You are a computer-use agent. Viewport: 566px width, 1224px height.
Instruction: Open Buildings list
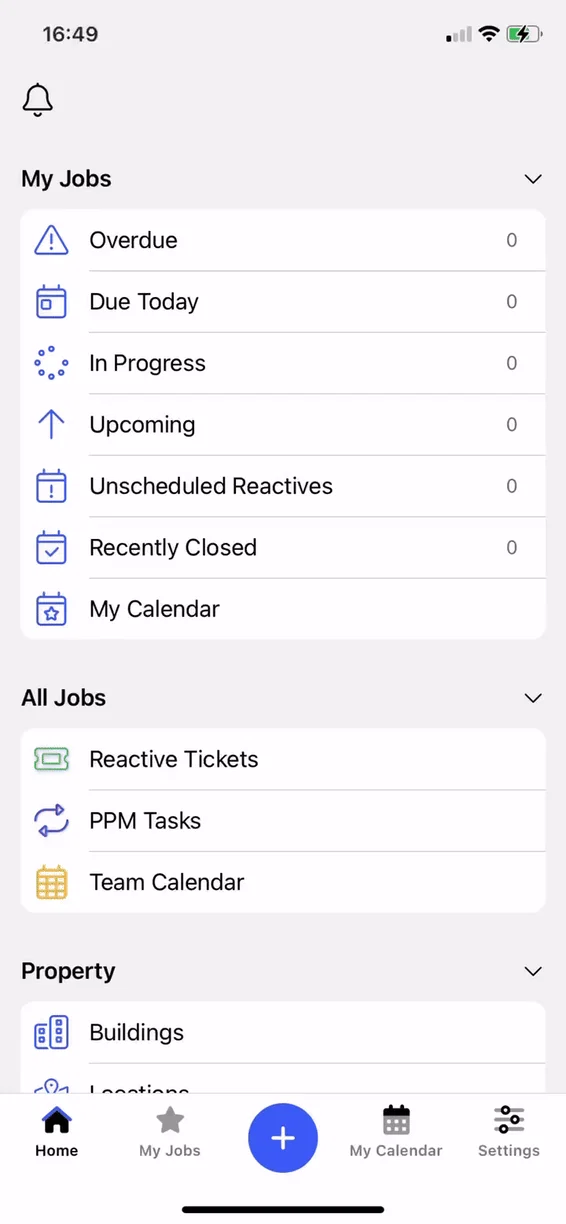[x=283, y=1033]
